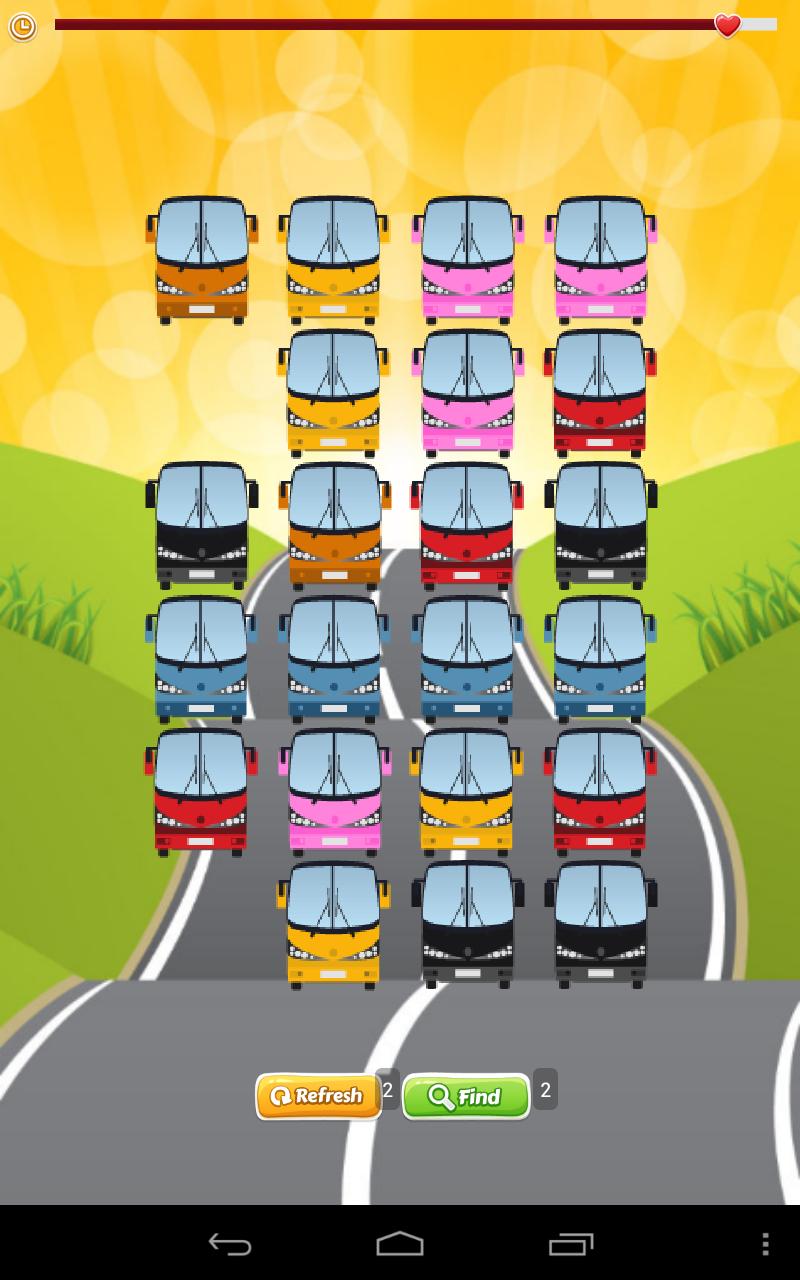Tap the red bus in the second row
The image size is (800, 1280).
602,395
